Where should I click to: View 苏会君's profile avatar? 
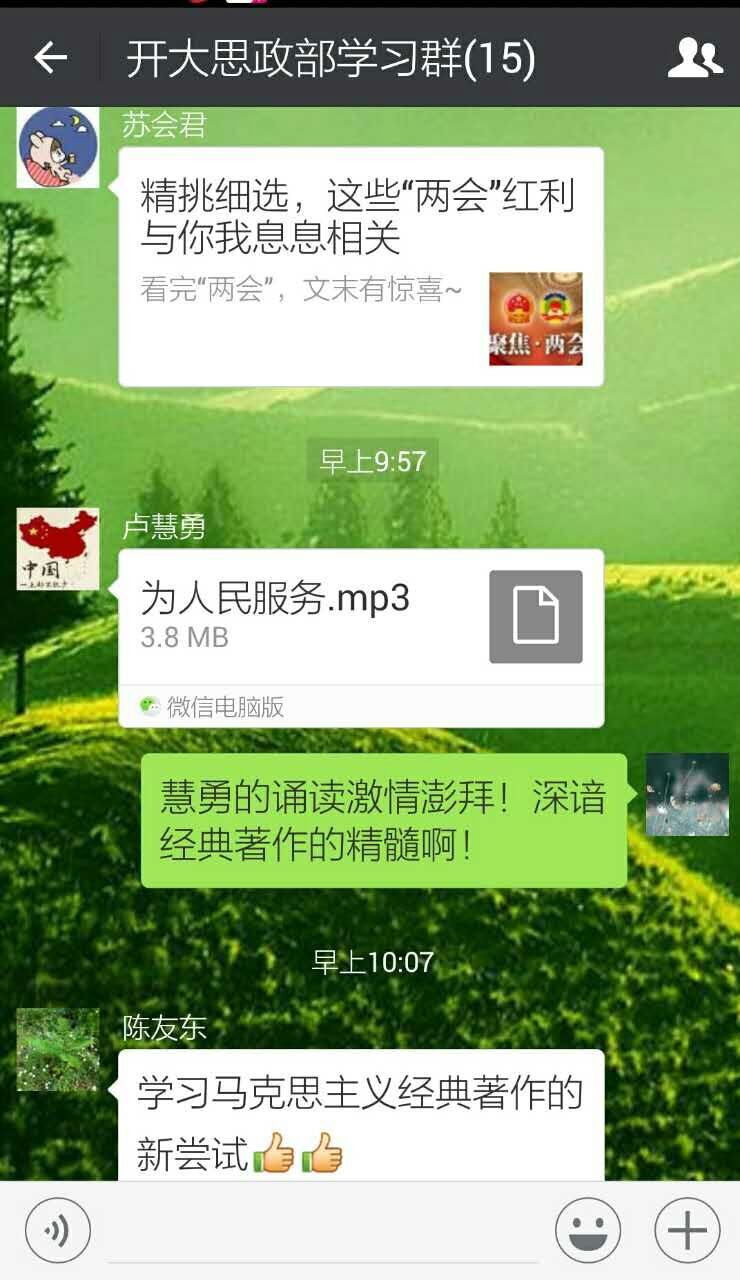pyautogui.click(x=58, y=147)
